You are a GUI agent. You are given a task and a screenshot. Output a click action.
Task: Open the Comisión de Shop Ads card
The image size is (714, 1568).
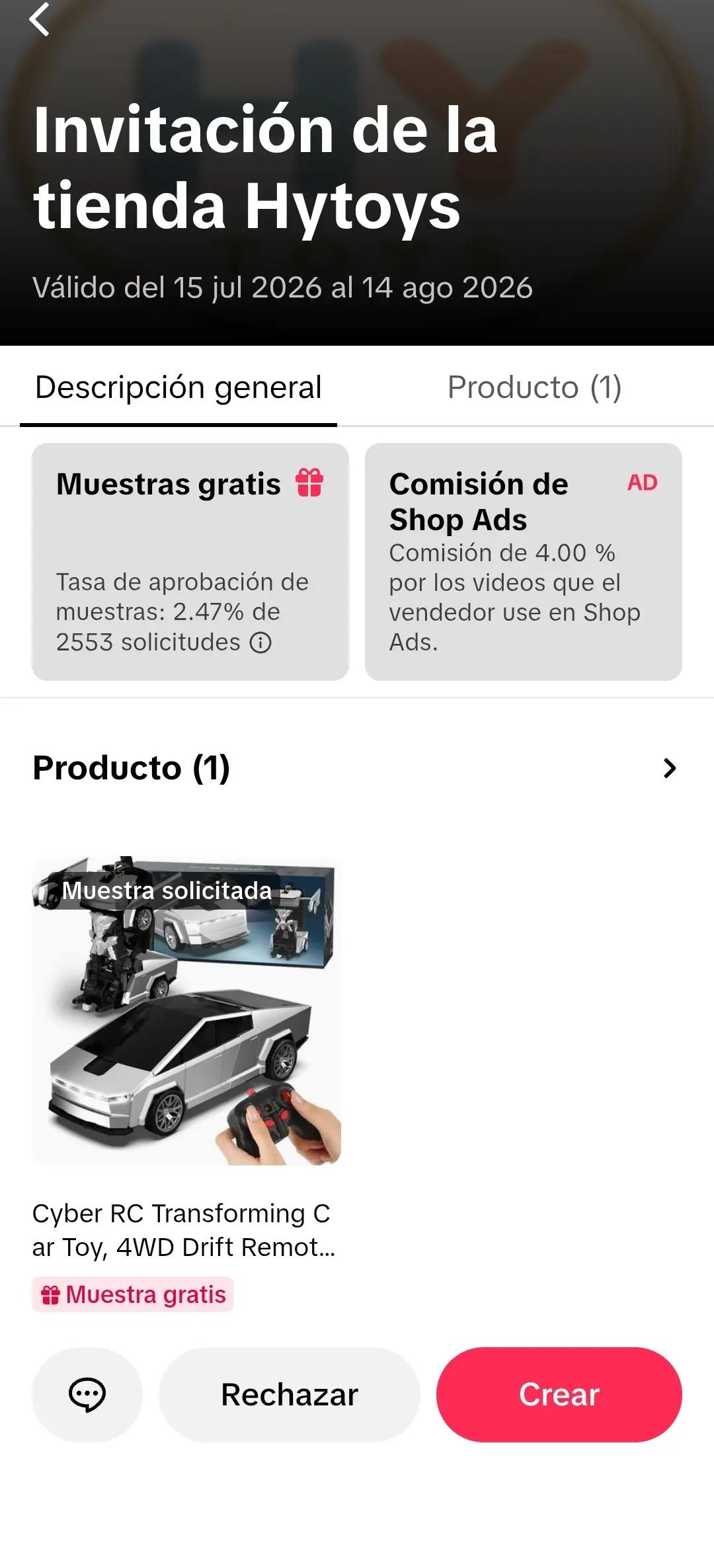coord(524,562)
